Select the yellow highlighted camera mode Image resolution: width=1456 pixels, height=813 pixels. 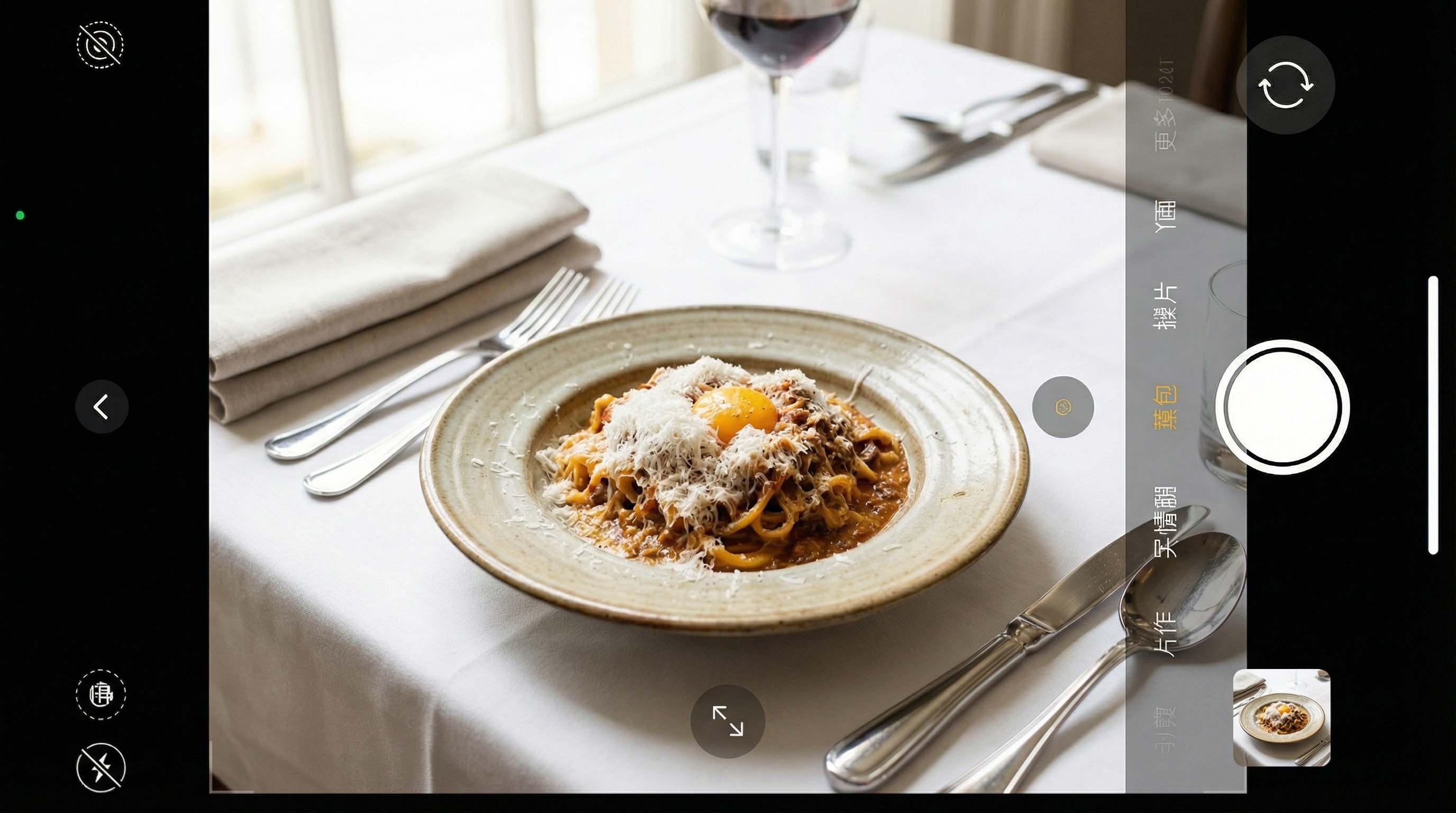(x=1165, y=406)
